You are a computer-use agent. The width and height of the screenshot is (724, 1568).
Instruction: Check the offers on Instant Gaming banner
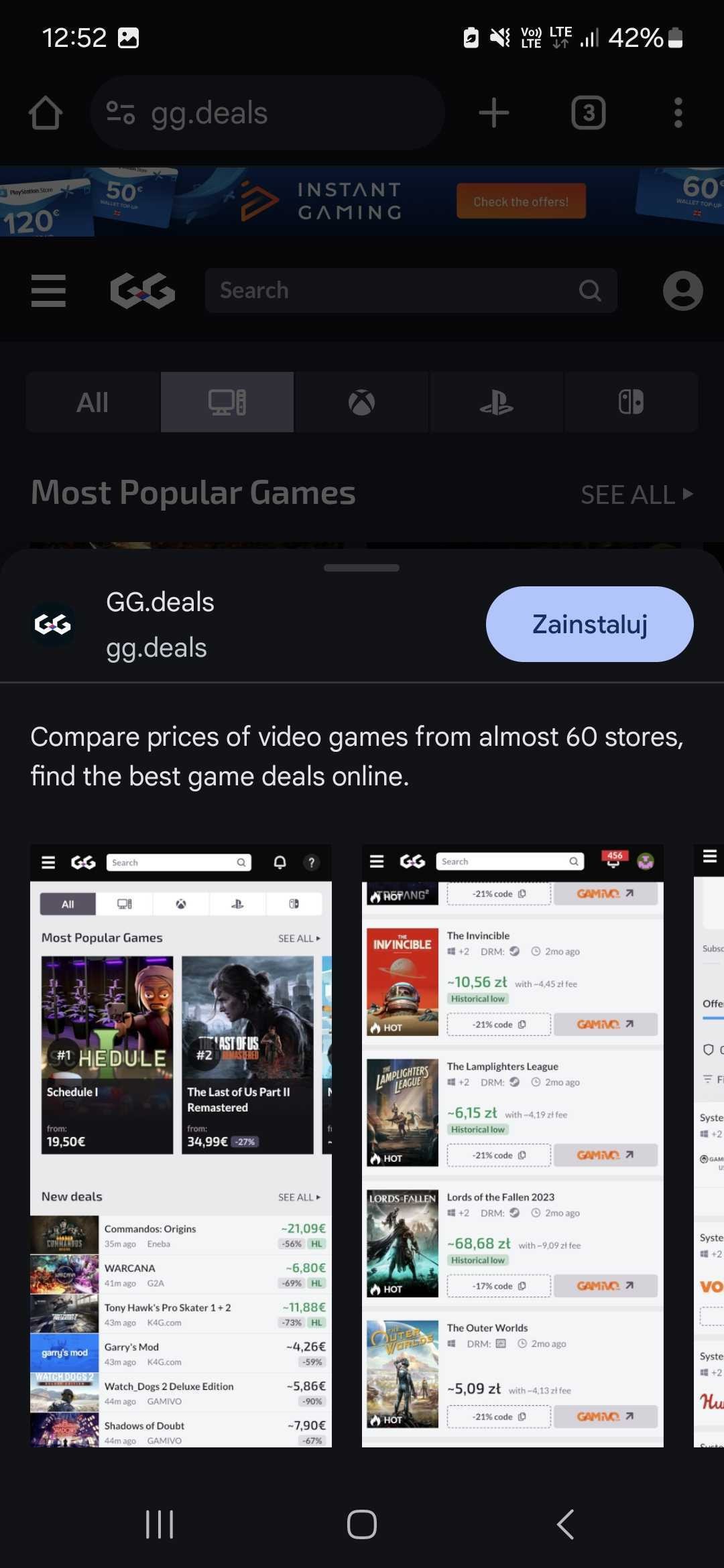click(521, 201)
